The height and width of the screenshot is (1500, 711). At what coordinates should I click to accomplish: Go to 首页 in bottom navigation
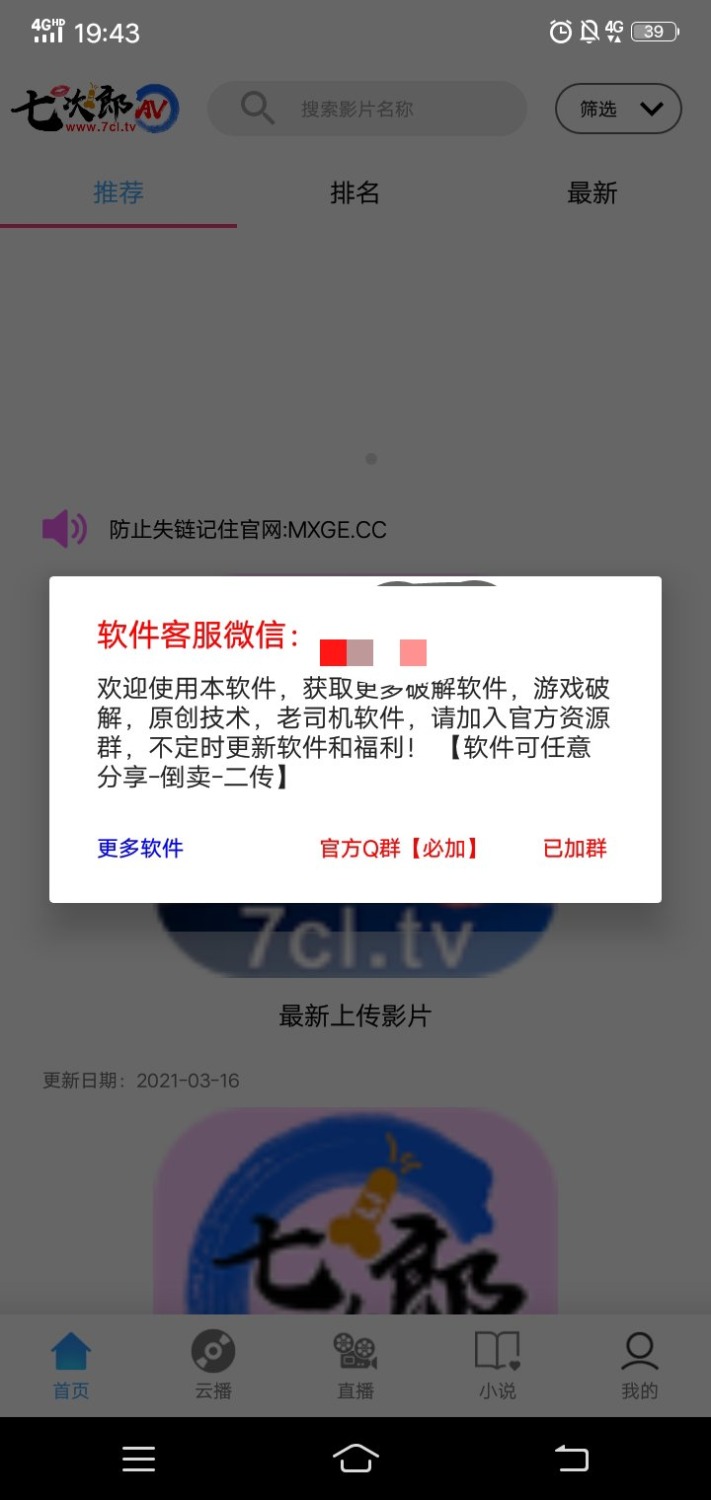[71, 1364]
